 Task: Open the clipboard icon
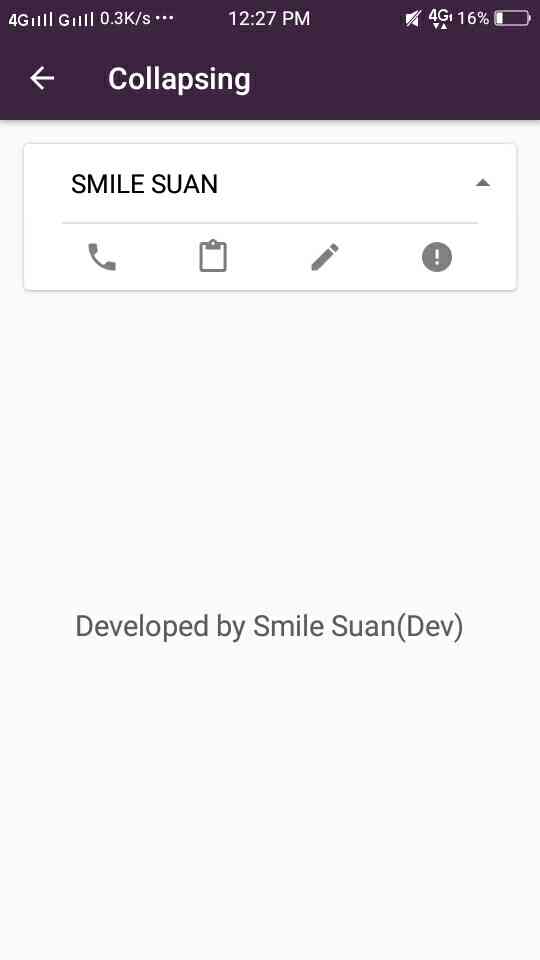[213, 256]
